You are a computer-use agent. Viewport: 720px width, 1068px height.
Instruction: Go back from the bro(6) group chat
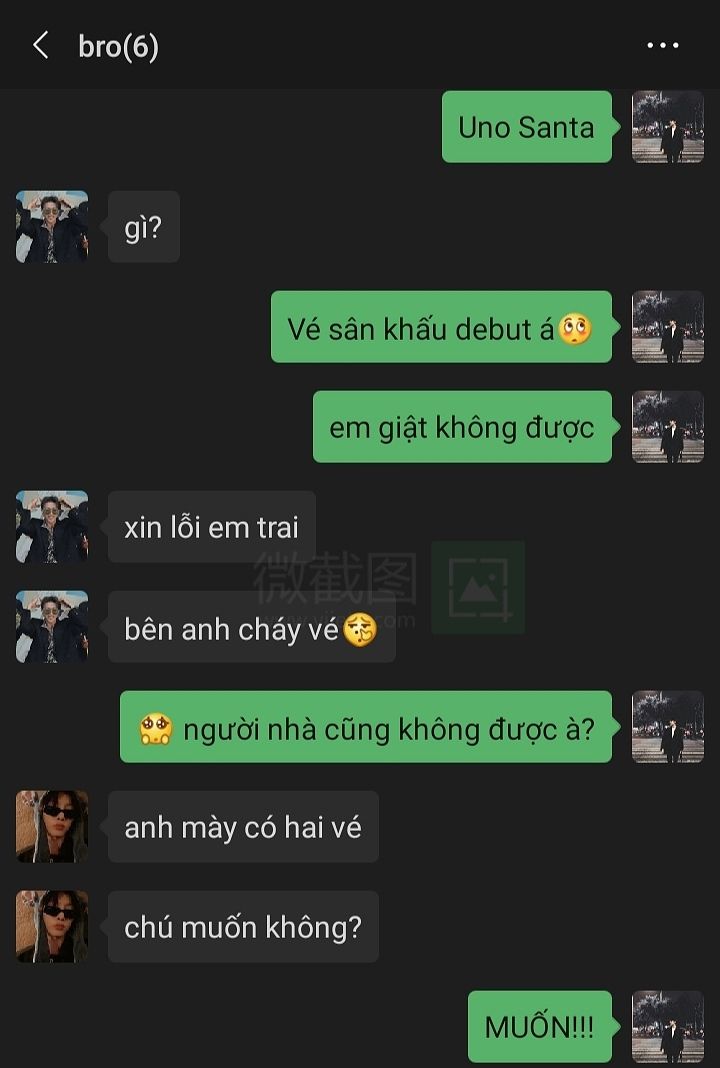pos(41,45)
